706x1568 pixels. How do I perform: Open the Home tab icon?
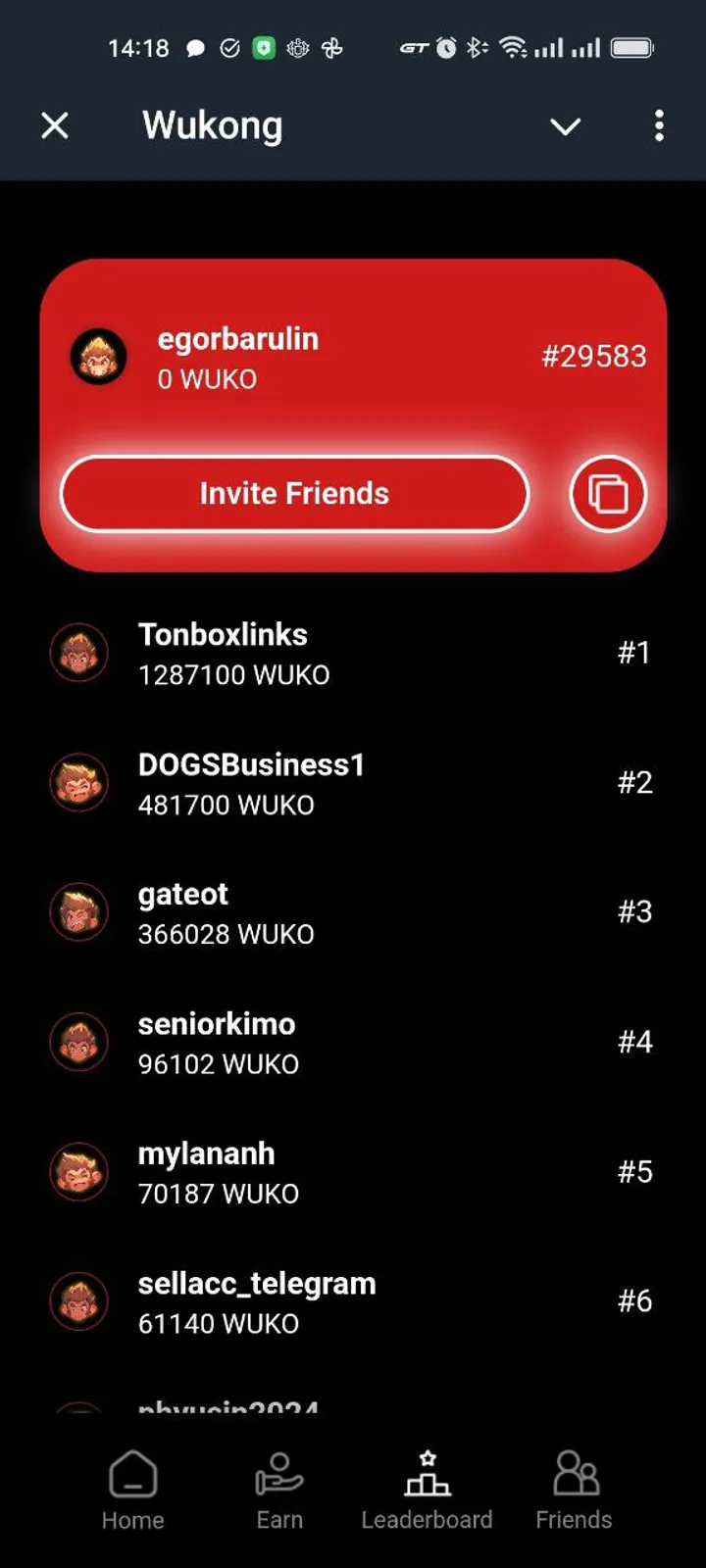132,1472
